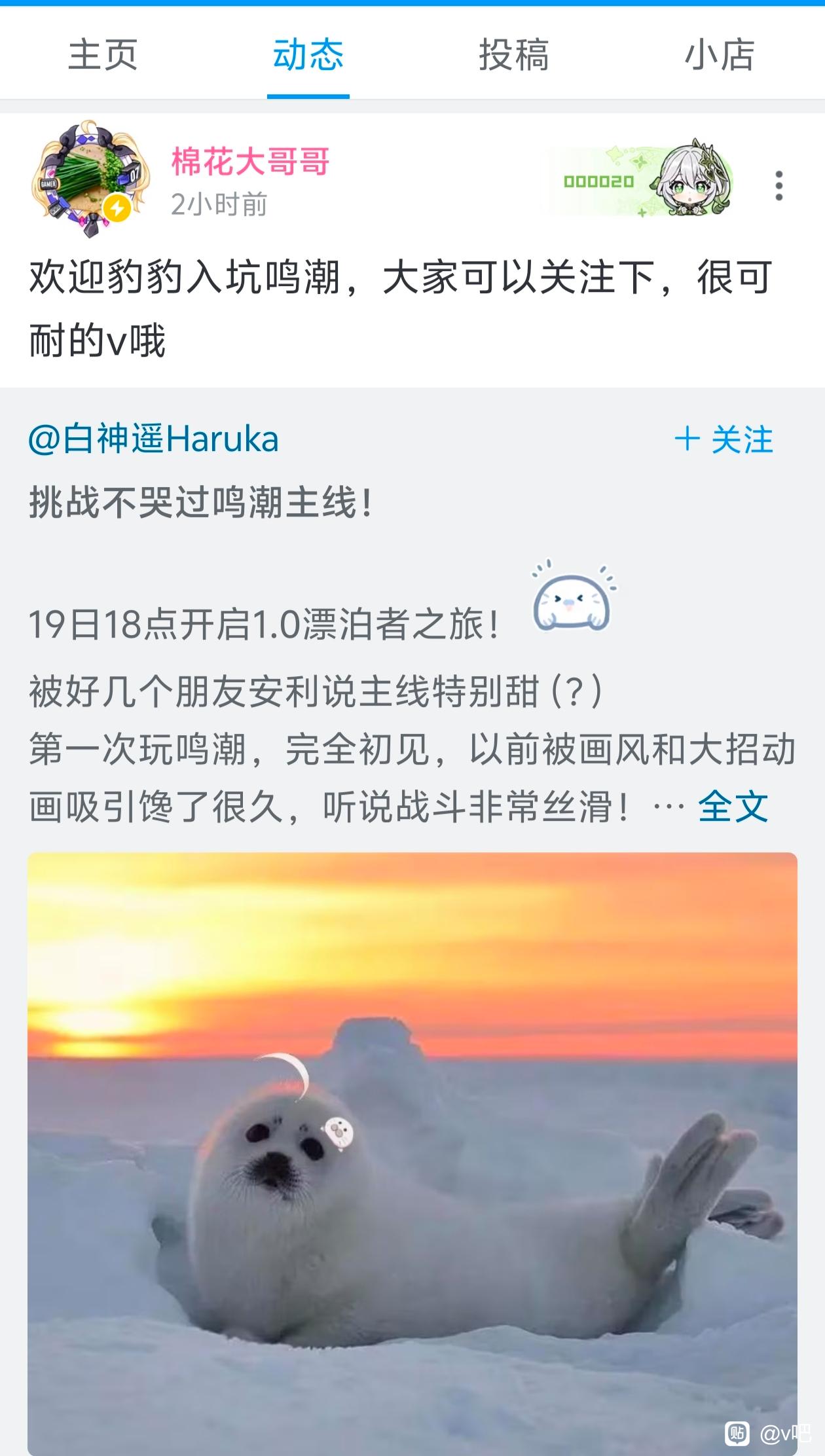
Task: Expand the post with 全文
Action: point(733,806)
